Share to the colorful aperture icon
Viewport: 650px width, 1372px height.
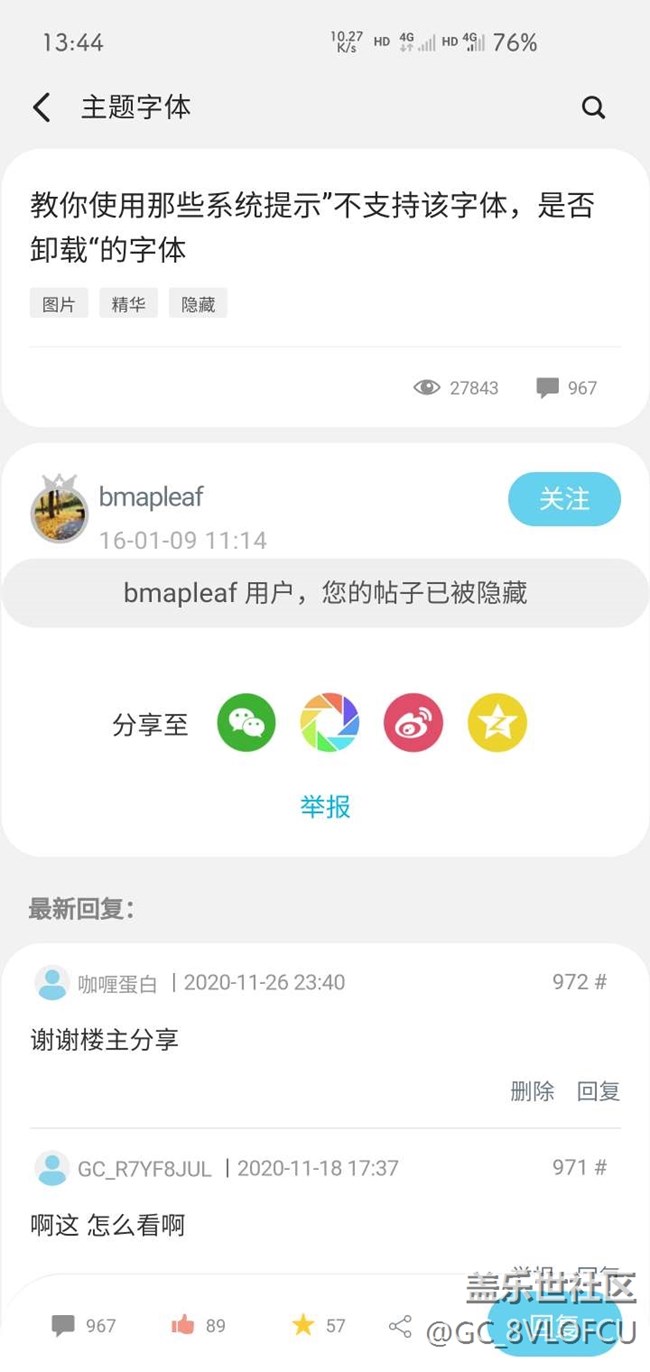[x=329, y=722]
